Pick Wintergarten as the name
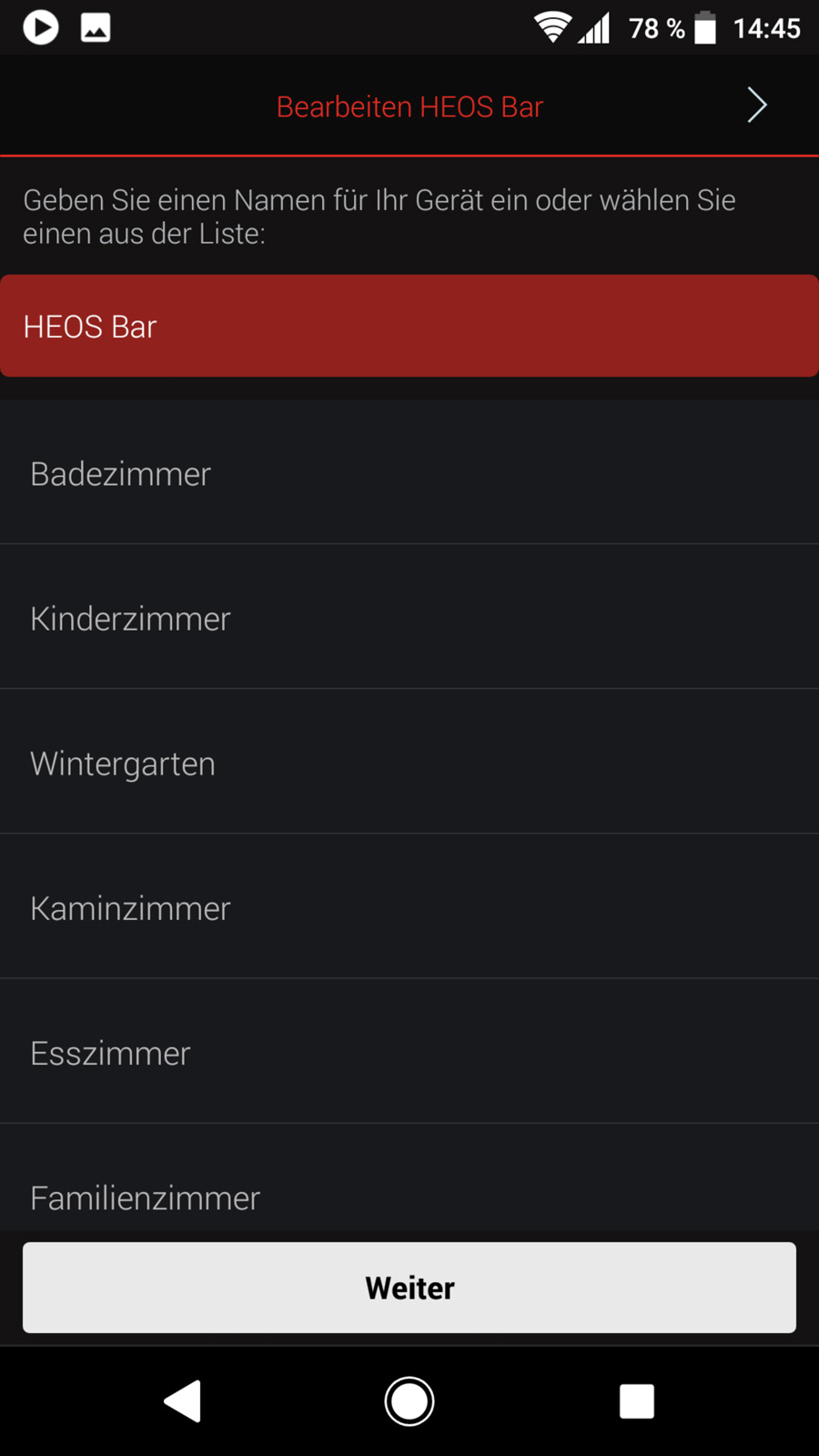The width and height of the screenshot is (819, 1456). point(409,762)
